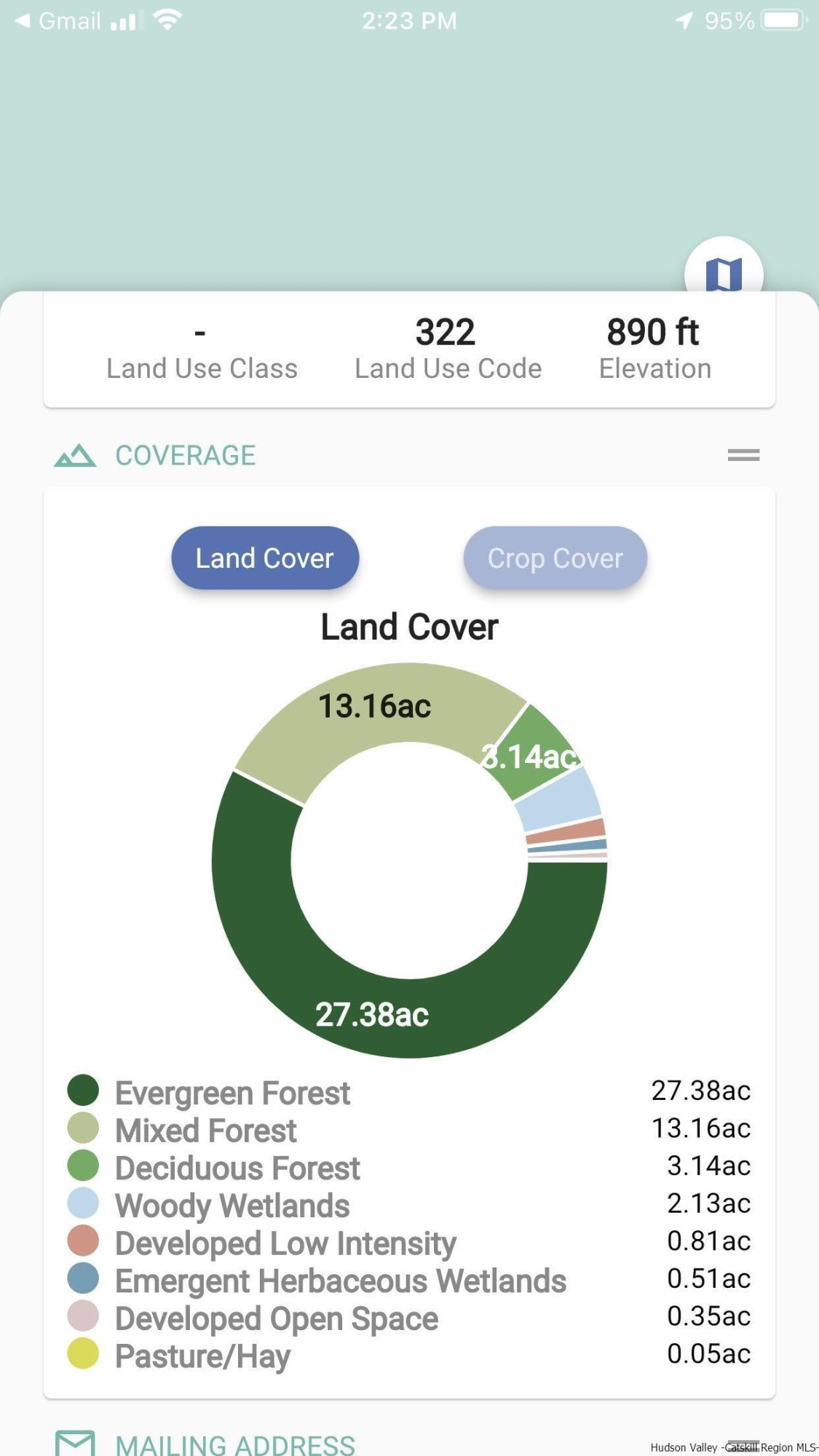Switch to the Crop Cover tab
The width and height of the screenshot is (819, 1456).
click(555, 558)
